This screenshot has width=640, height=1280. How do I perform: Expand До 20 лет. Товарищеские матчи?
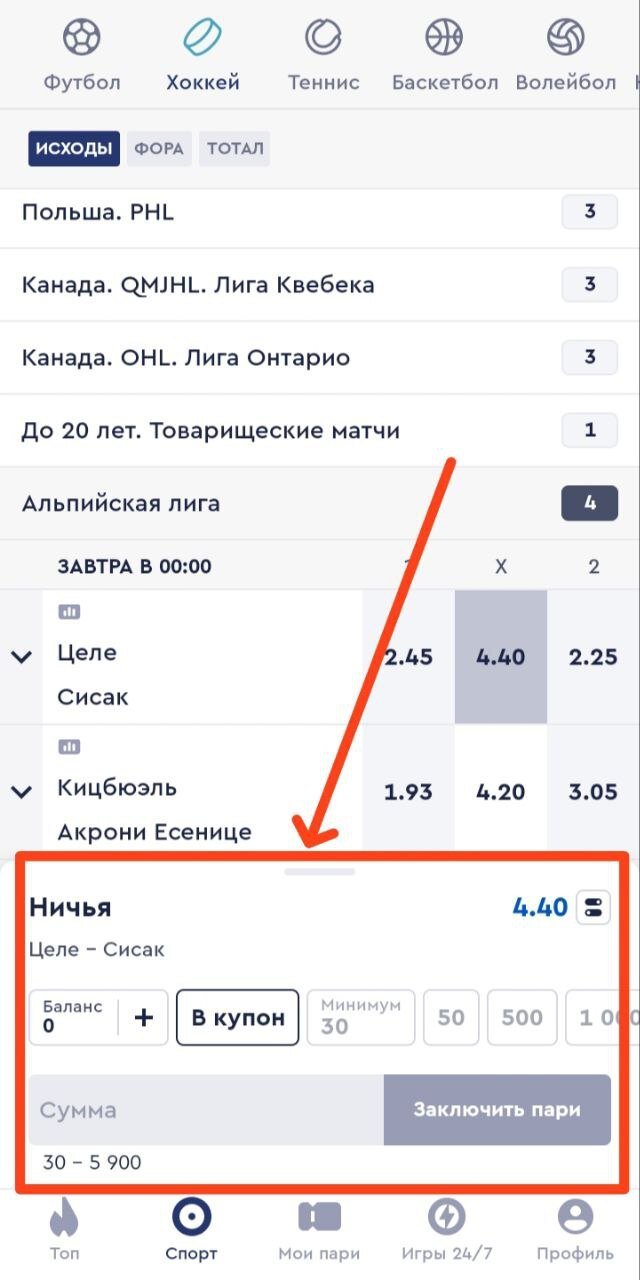pos(300,431)
